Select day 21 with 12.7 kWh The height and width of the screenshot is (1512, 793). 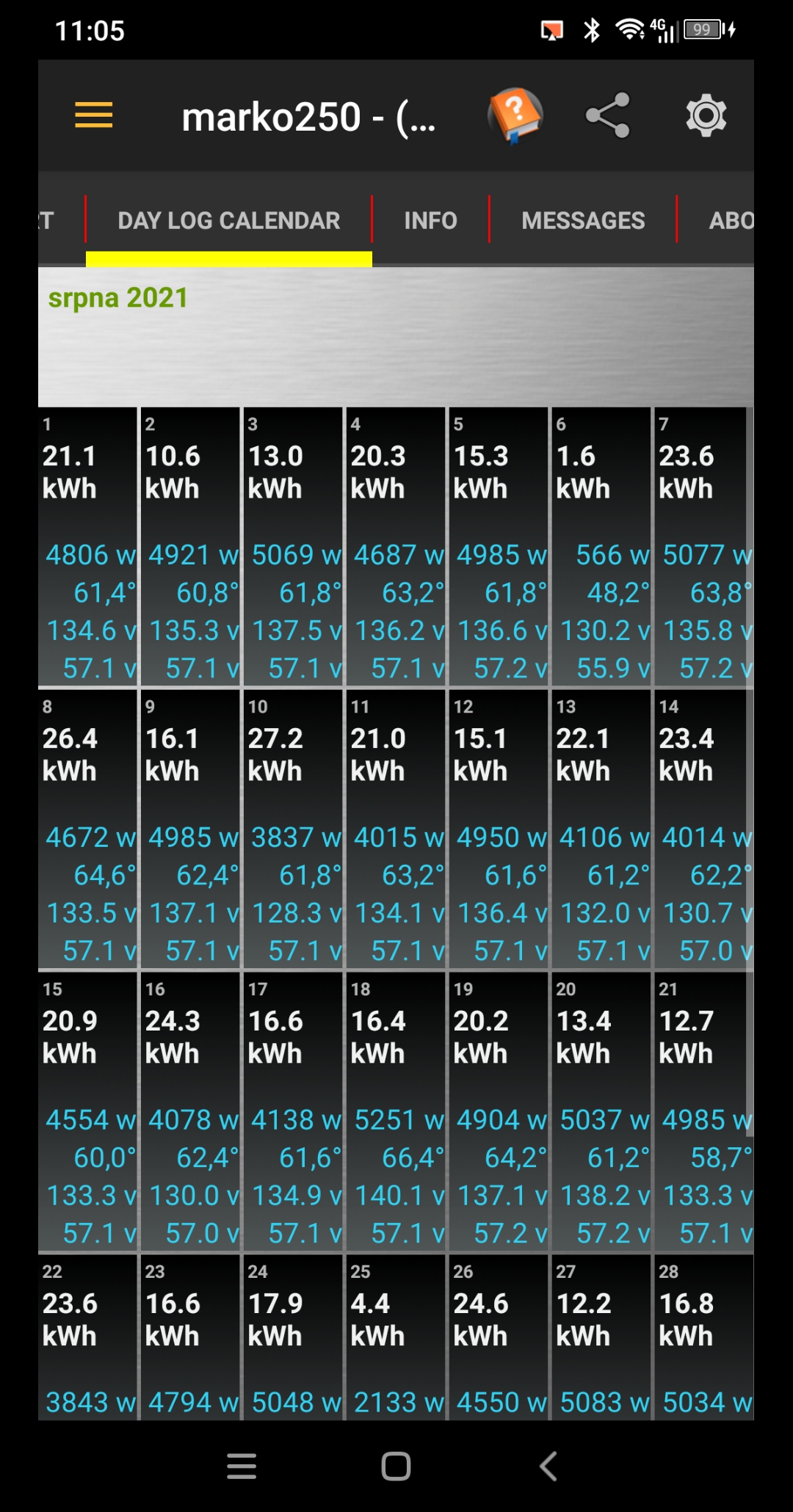coord(703,1112)
